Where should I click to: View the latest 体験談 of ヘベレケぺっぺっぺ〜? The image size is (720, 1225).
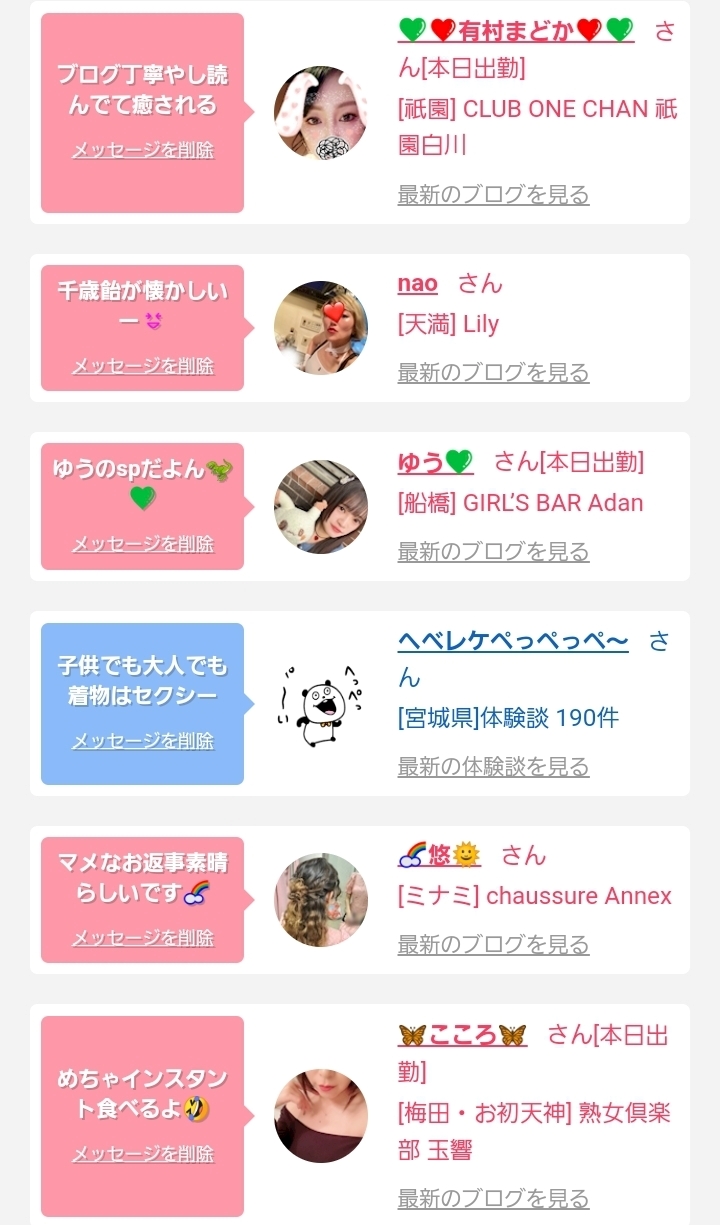493,766
